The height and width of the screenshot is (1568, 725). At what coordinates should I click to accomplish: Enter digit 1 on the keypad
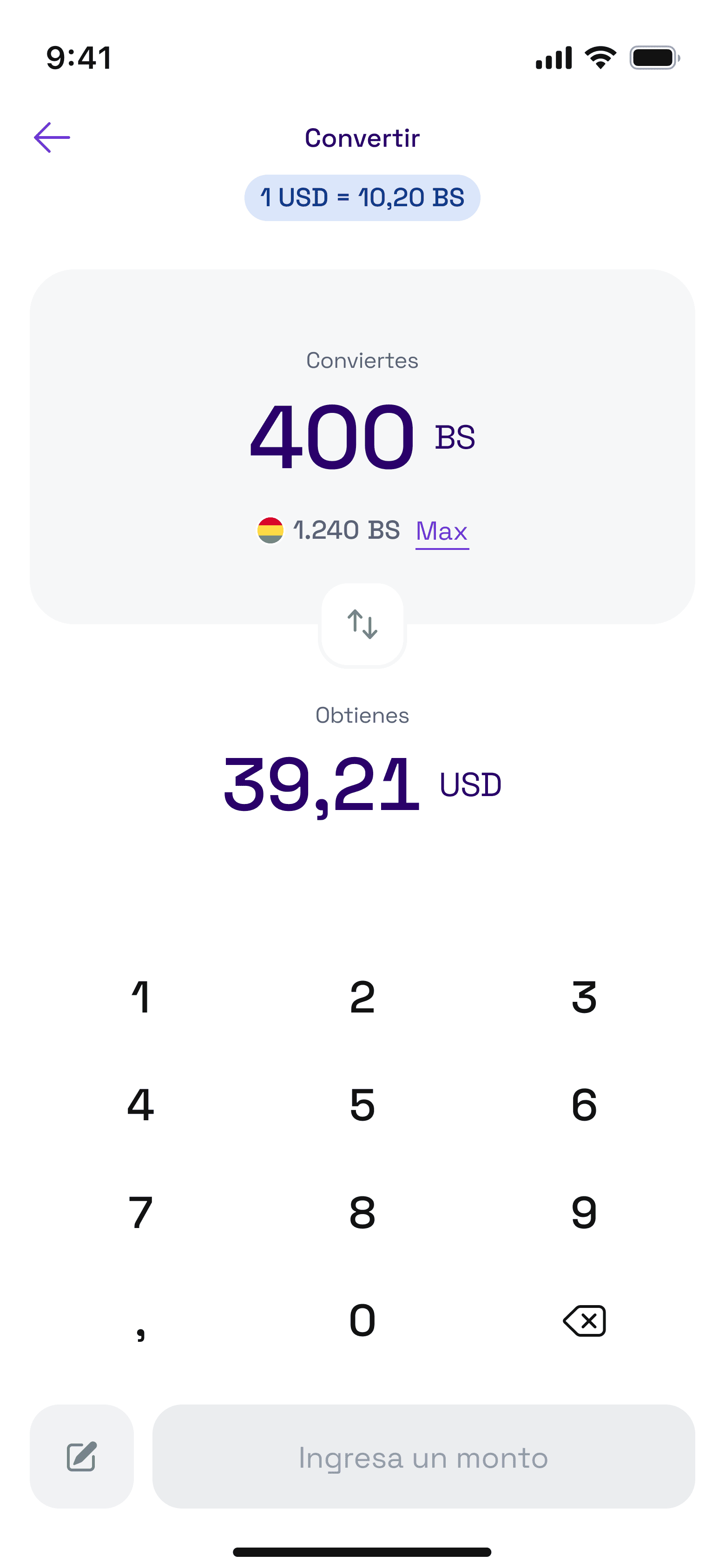[141, 998]
